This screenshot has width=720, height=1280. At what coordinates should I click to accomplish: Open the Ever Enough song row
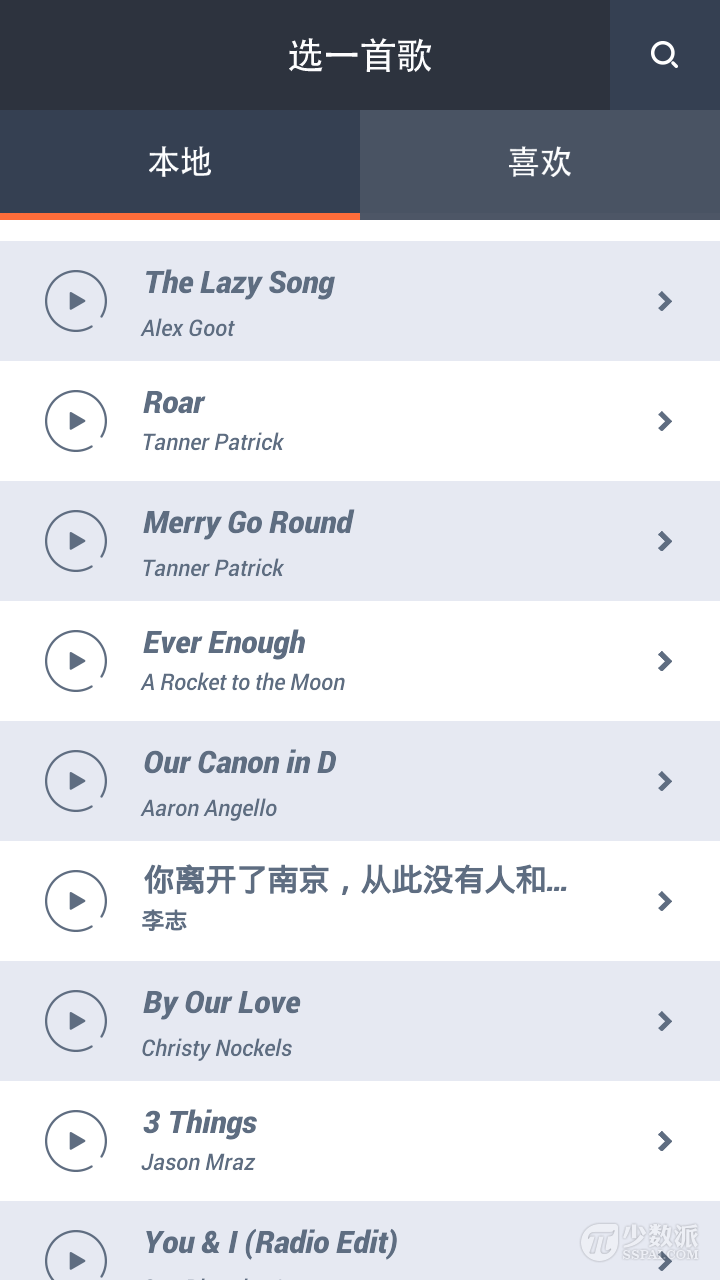[360, 661]
